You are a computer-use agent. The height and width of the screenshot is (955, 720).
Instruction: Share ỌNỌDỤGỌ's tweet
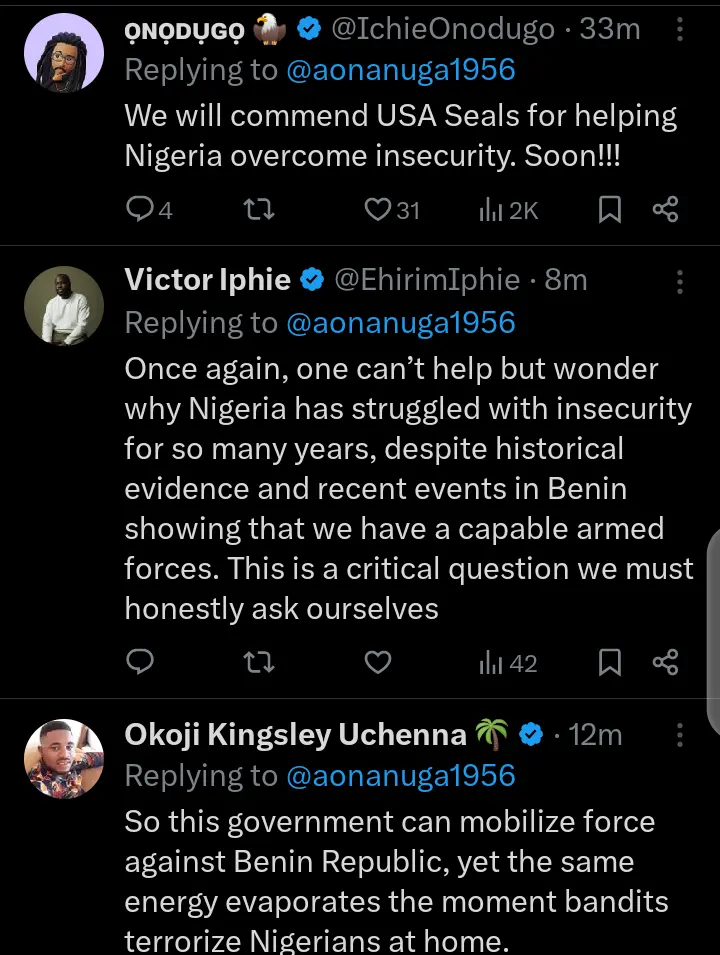pos(665,210)
